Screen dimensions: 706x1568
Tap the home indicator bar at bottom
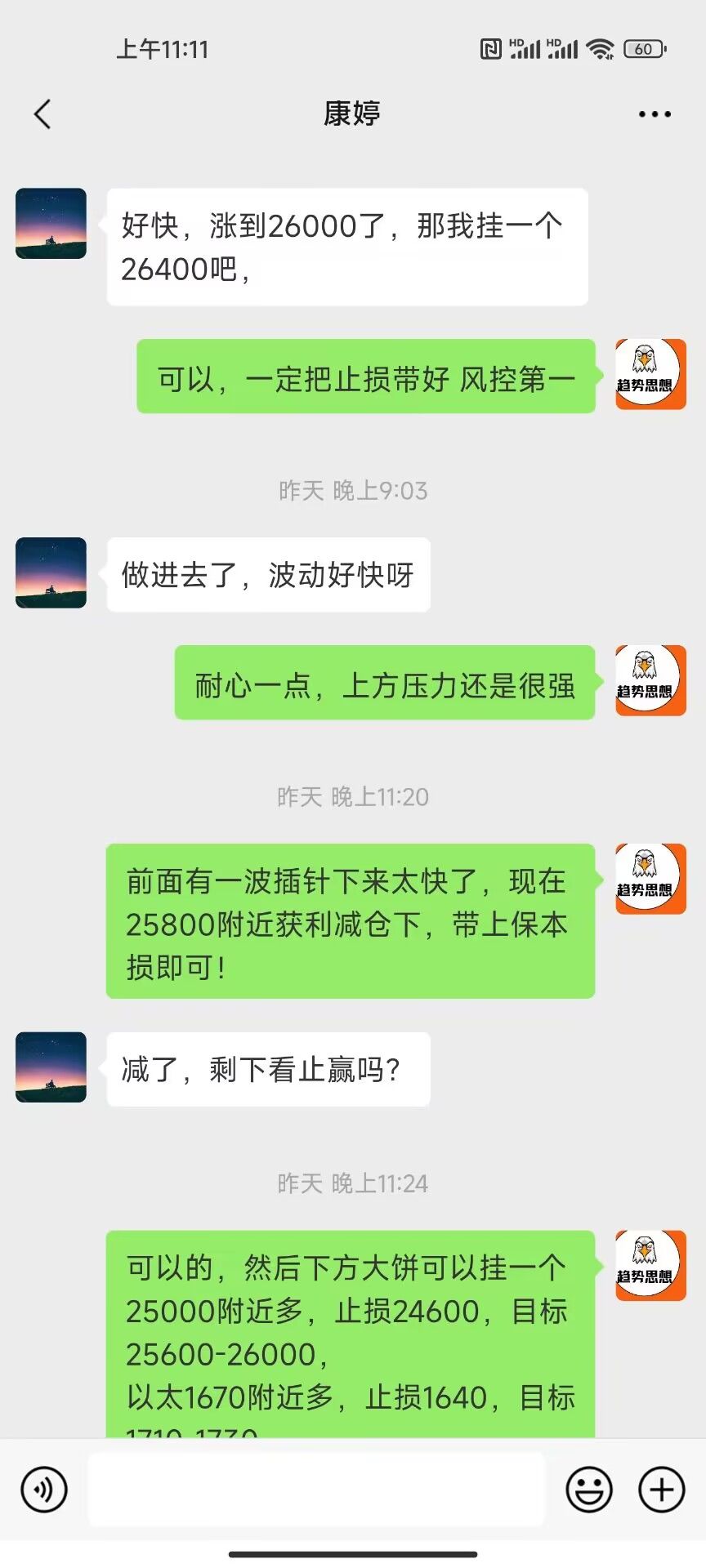353,1552
